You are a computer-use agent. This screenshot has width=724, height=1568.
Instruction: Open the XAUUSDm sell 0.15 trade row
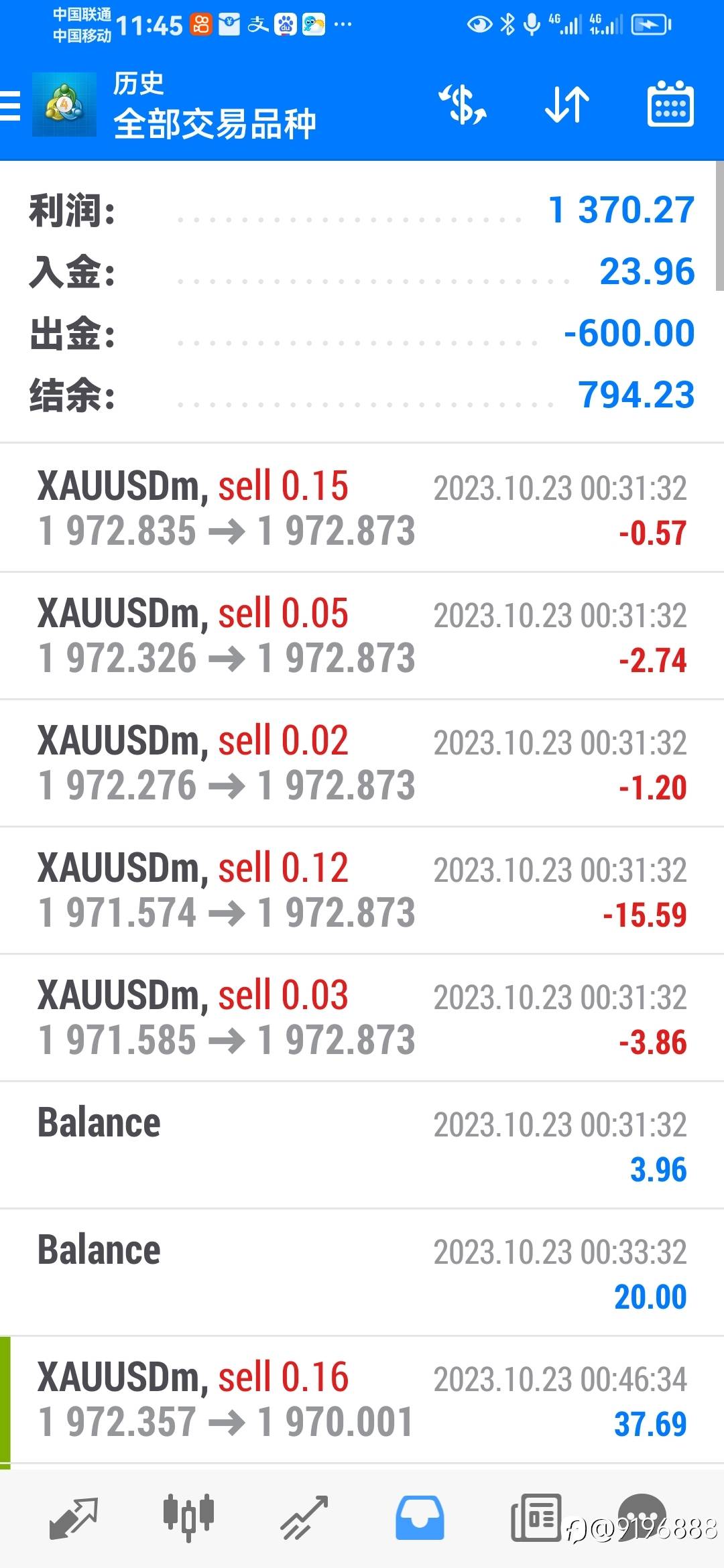pos(362,508)
